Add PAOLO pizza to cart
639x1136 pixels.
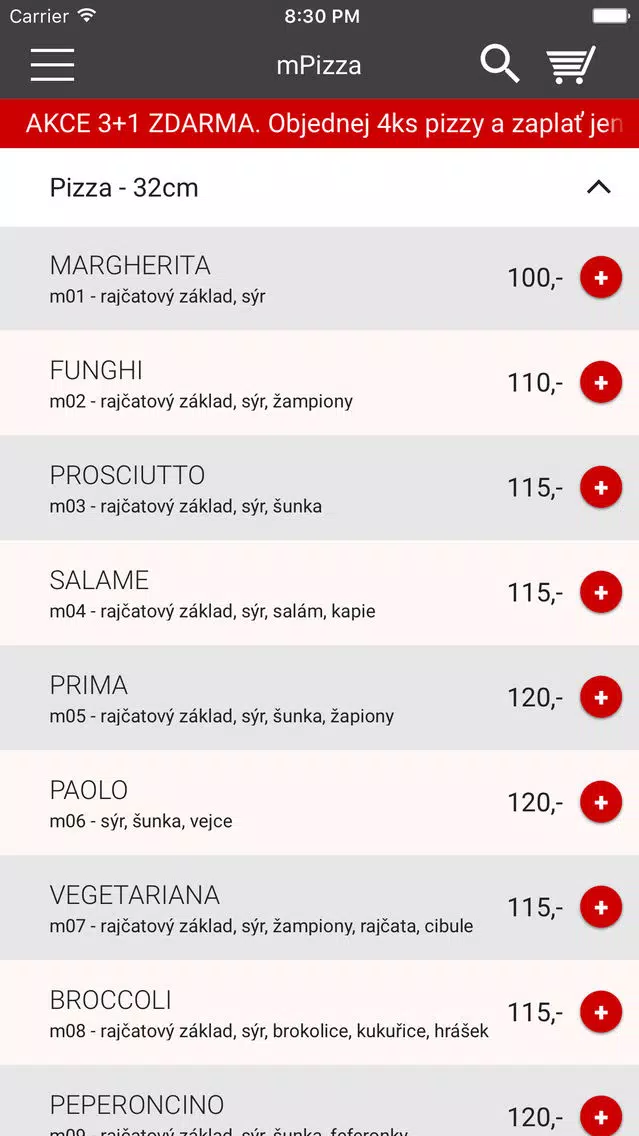click(x=601, y=802)
